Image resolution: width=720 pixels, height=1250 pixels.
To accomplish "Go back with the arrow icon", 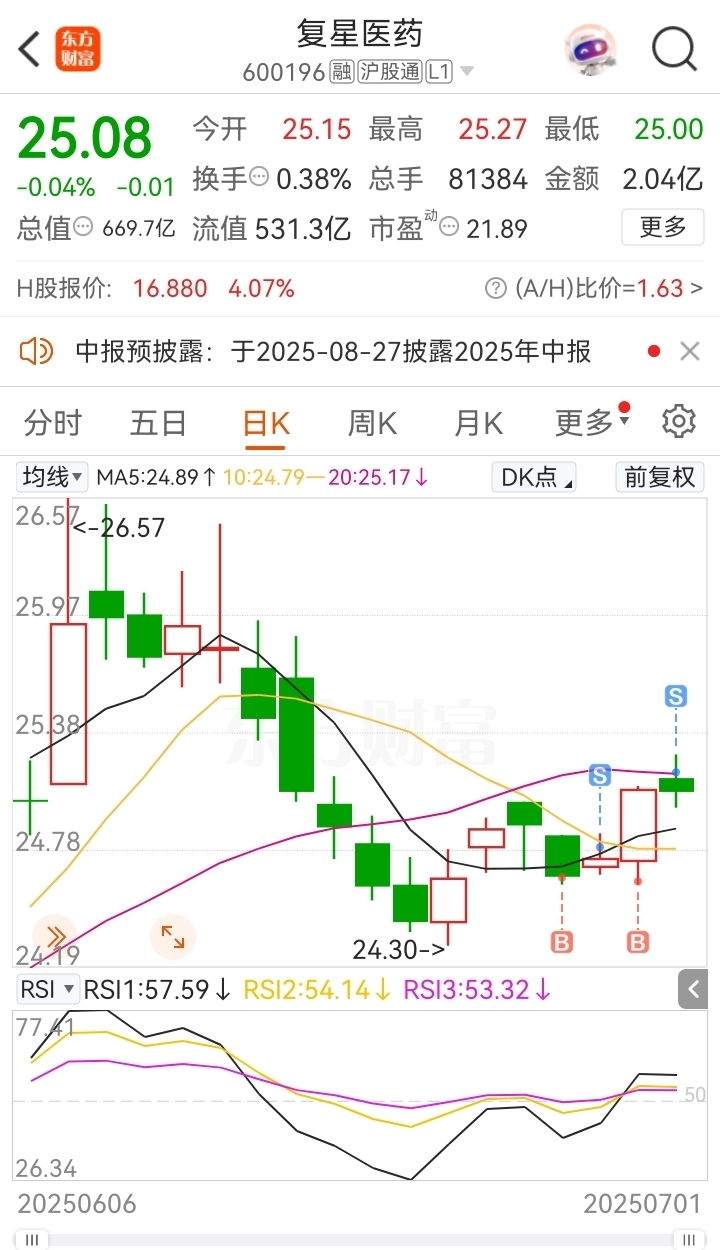I will [x=30, y=49].
